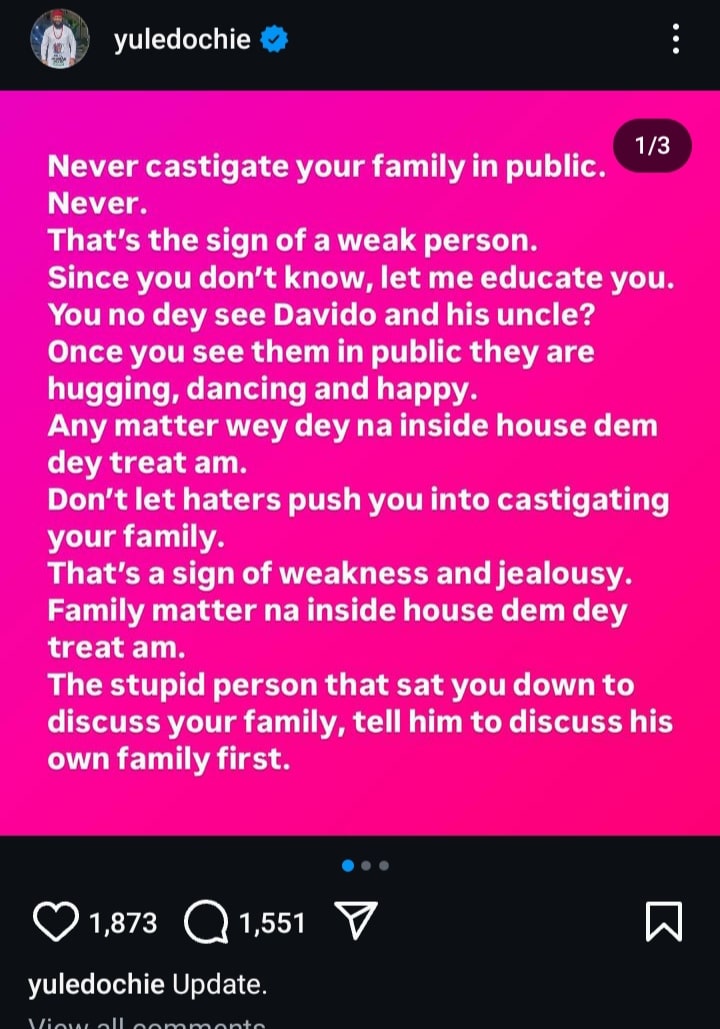Save the post with the bookmark icon
Image resolution: width=720 pixels, height=1029 pixels.
pyautogui.click(x=664, y=922)
